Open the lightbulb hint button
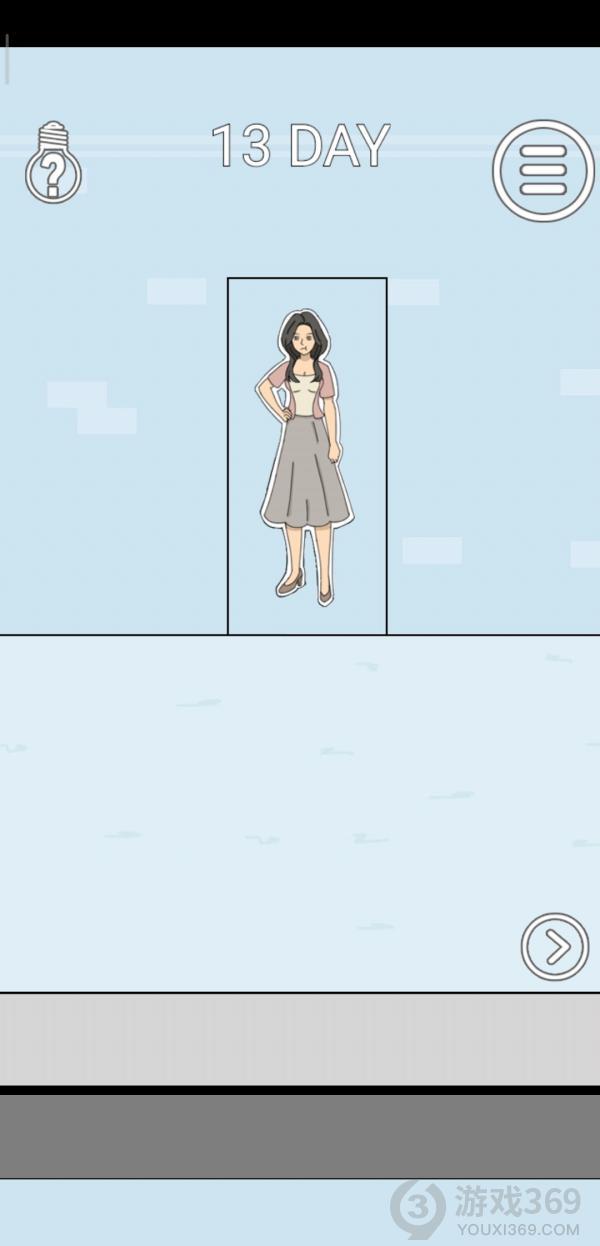Screen dimensions: 600x1246 click(53, 165)
